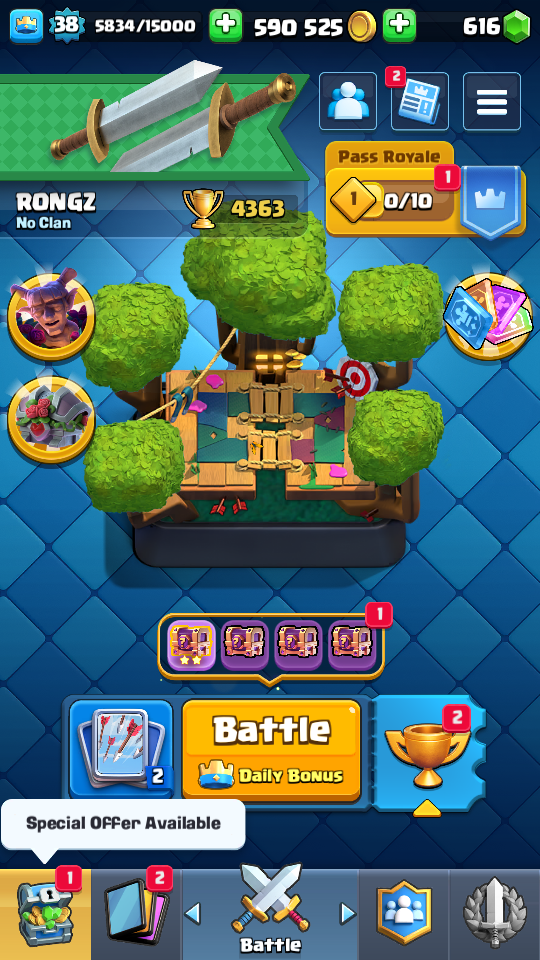Open the friends/social icon
This screenshot has width=540, height=960.
coord(348,101)
